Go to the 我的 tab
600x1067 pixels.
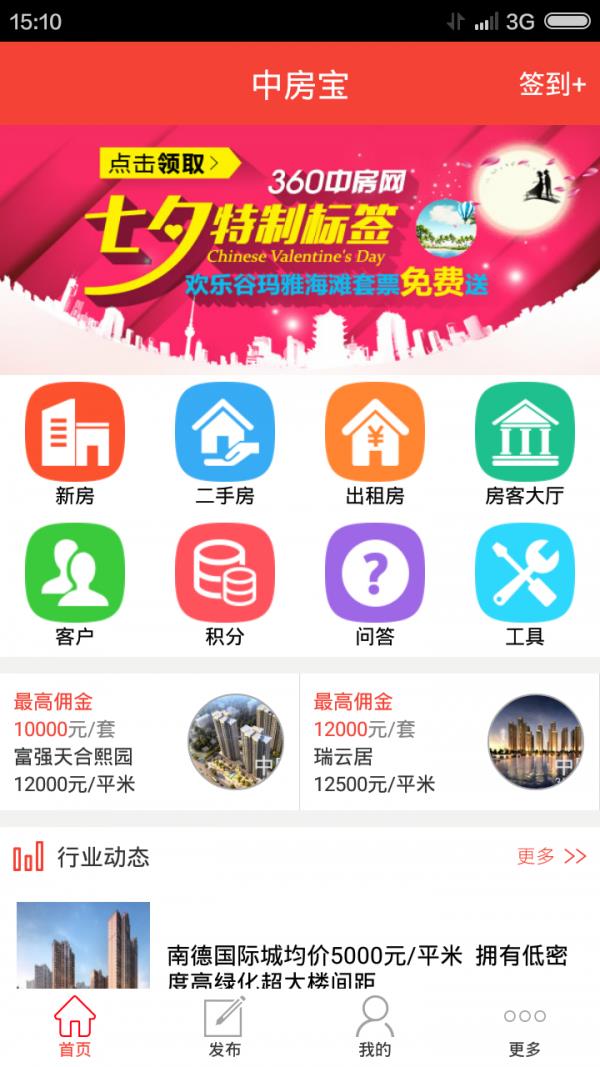click(375, 1027)
